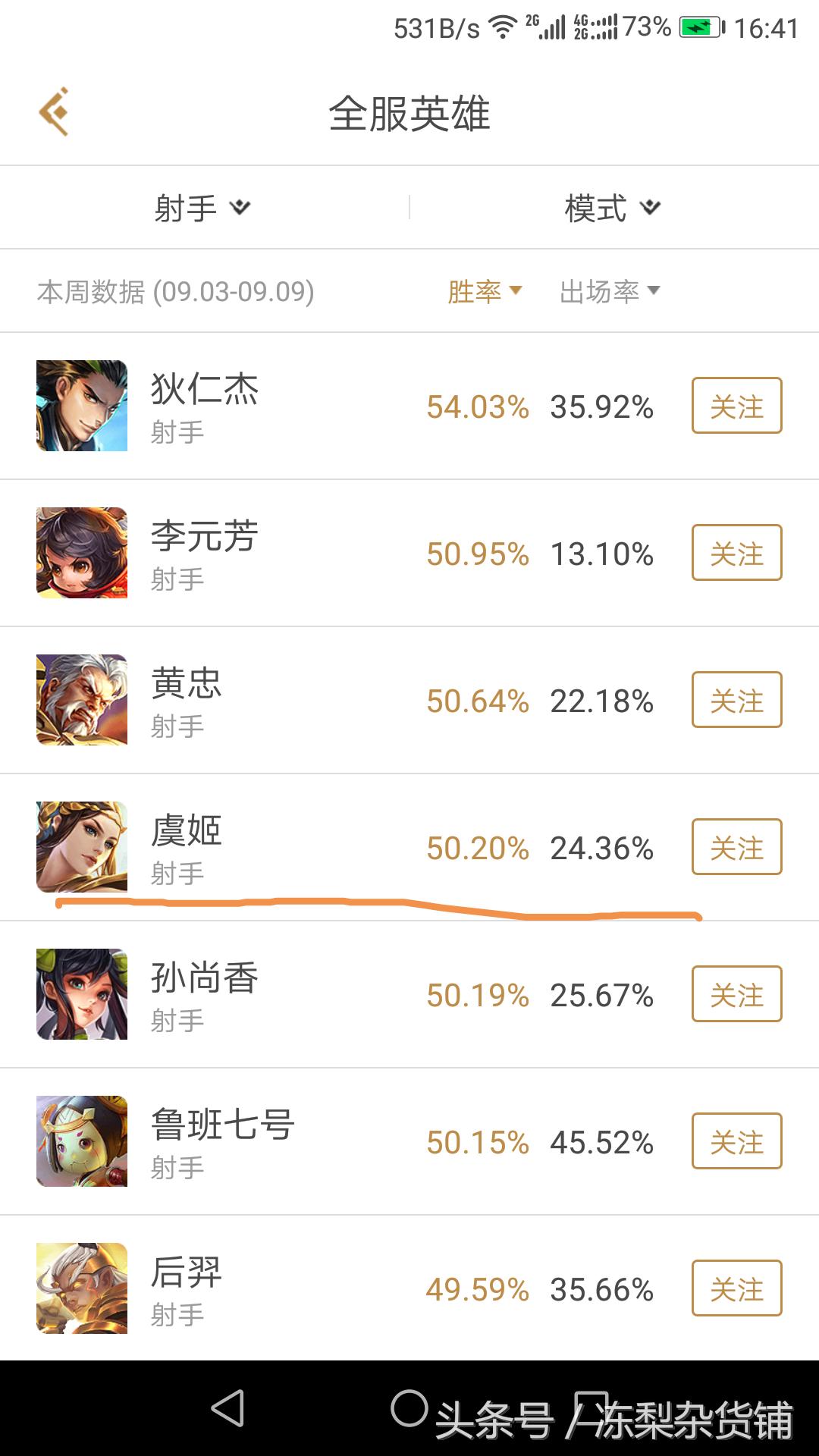Open Di Renjie's (狄仁杰) hero avatar
The height and width of the screenshot is (1456, 819).
pyautogui.click(x=81, y=406)
